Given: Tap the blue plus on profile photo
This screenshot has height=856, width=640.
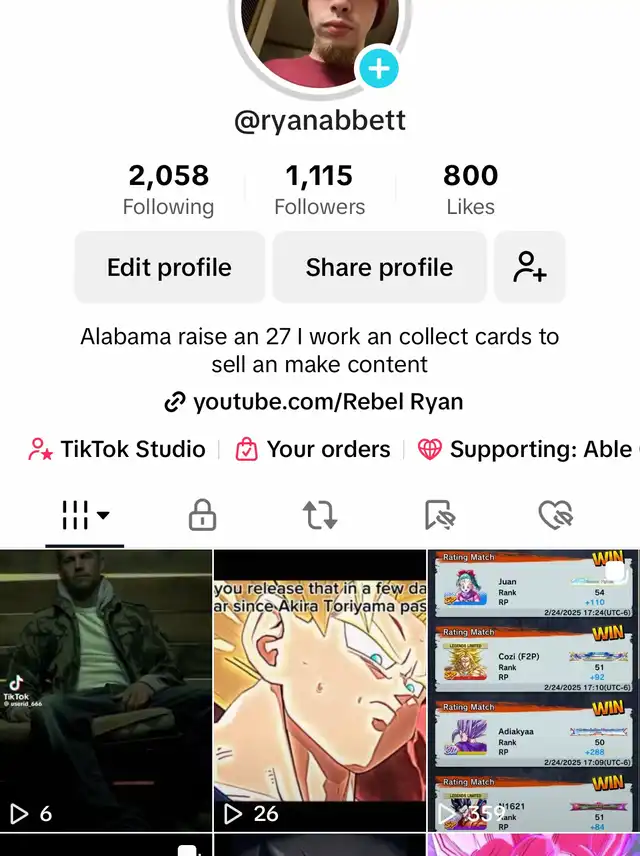Looking at the screenshot, I should [378, 69].
